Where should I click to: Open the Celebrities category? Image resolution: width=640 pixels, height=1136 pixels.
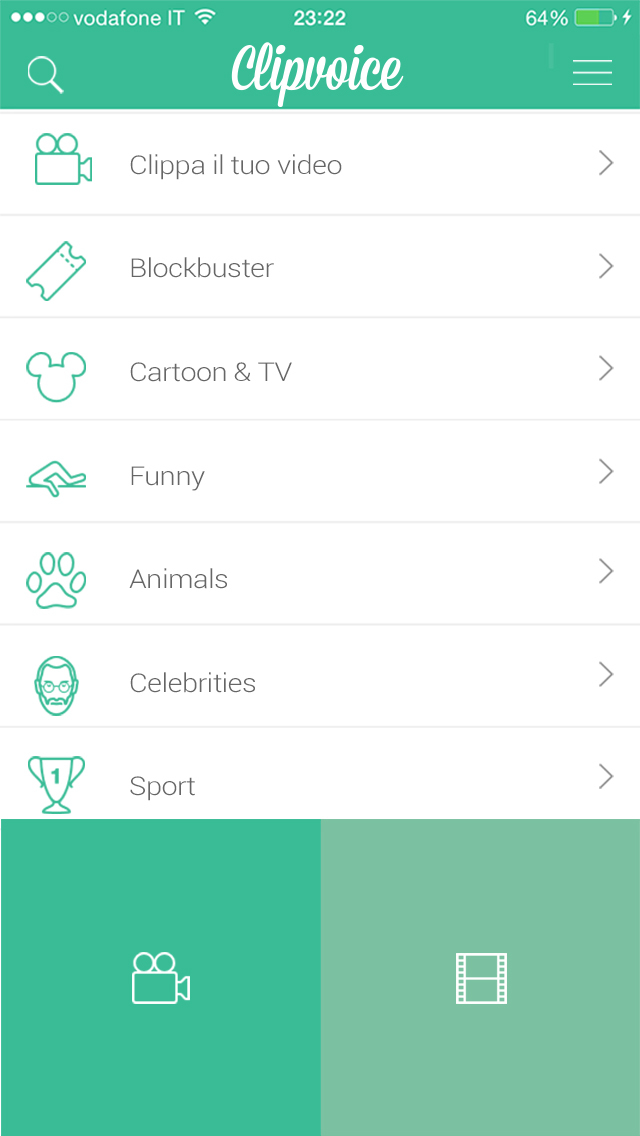320,678
